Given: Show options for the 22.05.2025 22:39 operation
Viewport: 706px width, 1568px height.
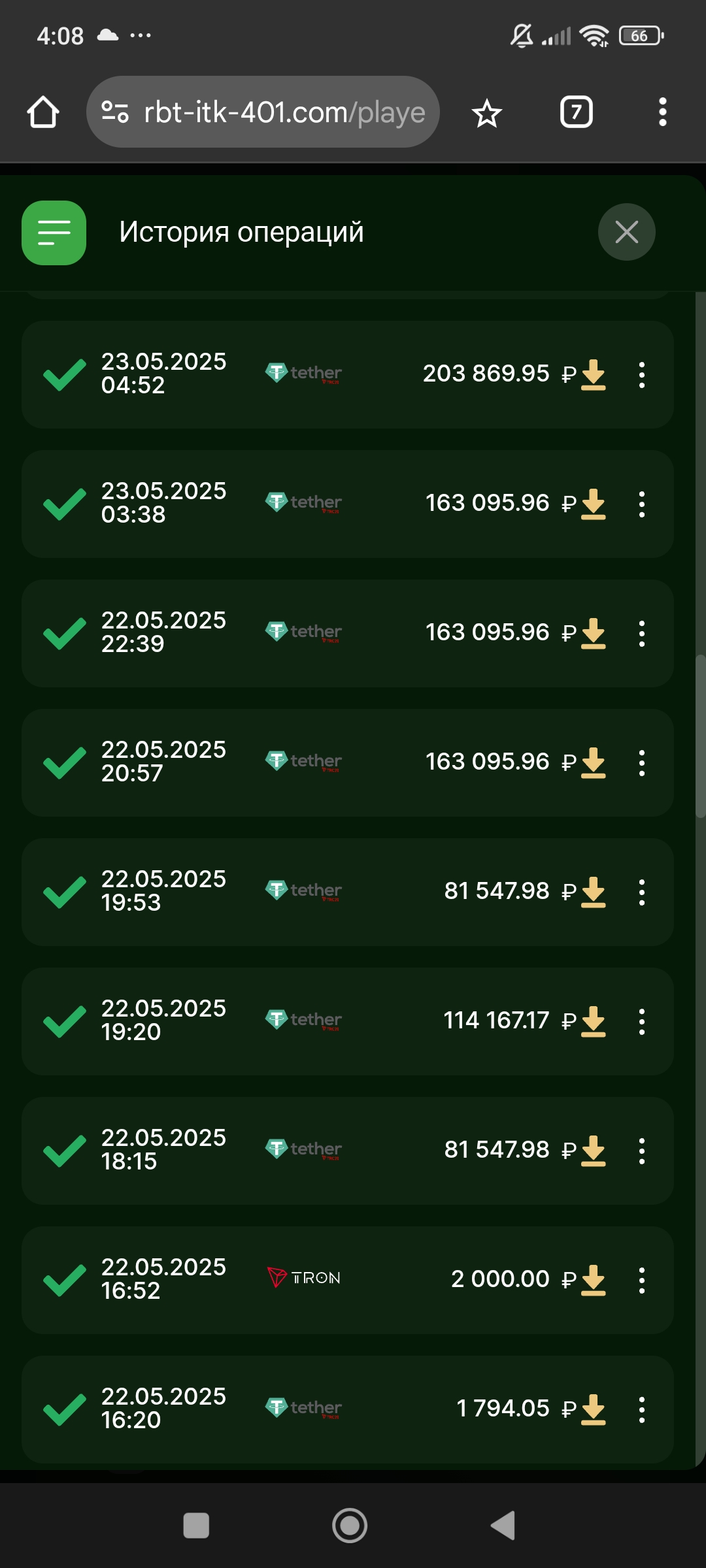Looking at the screenshot, I should point(642,634).
